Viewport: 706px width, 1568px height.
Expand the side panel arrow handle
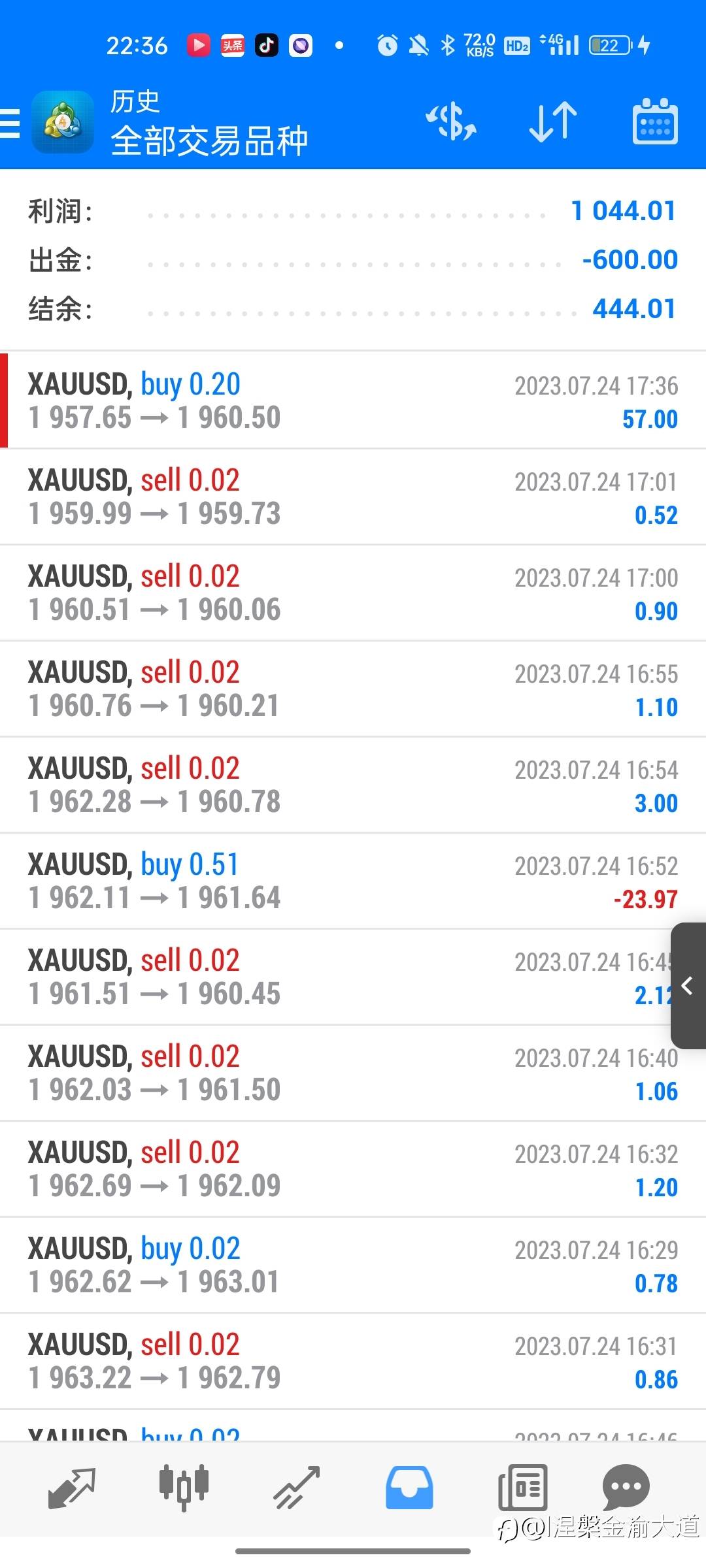point(688,985)
